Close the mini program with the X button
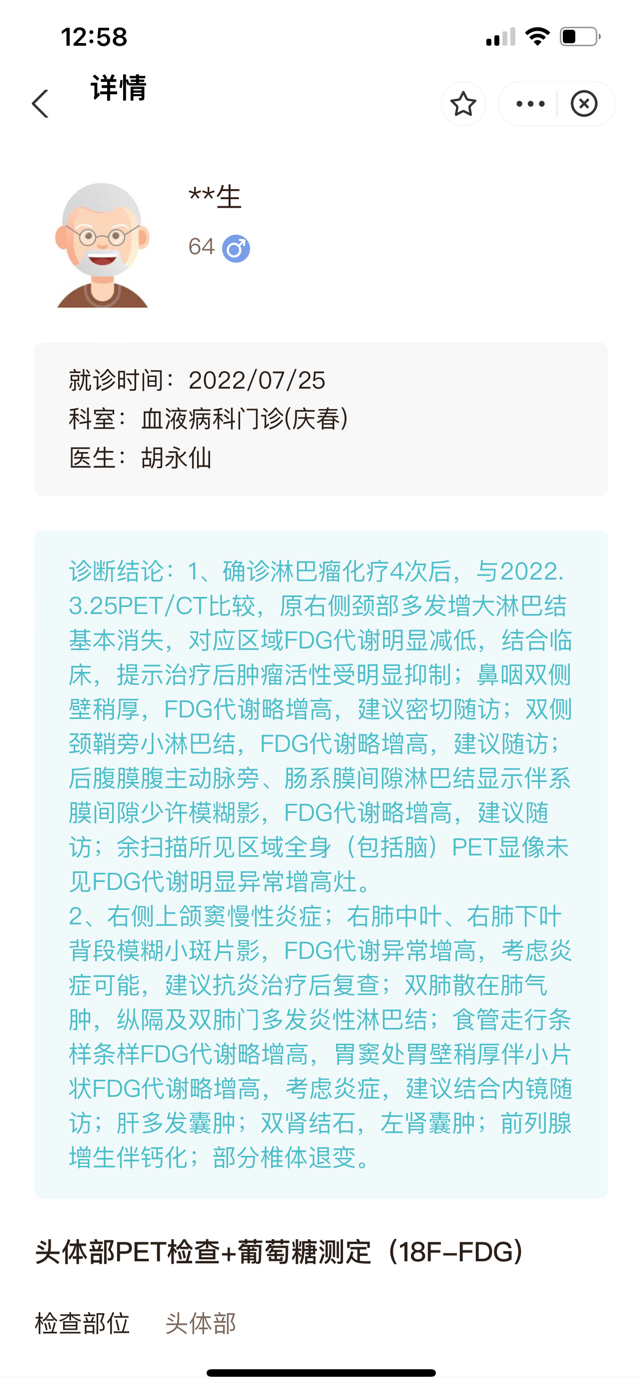This screenshot has height=1389, width=642. click(584, 104)
